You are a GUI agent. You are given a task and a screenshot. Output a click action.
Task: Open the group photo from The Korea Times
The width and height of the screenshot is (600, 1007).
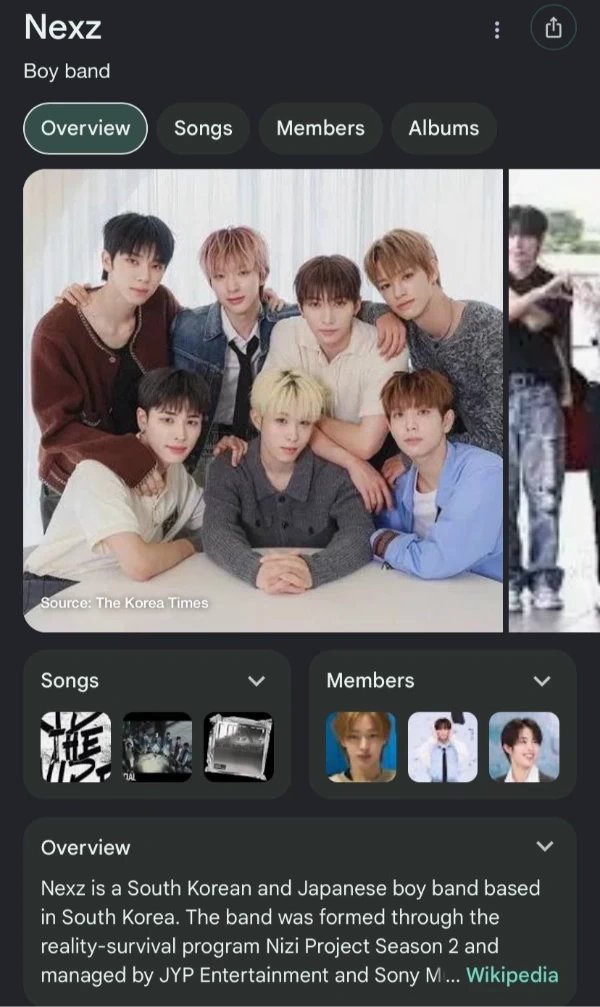point(263,400)
